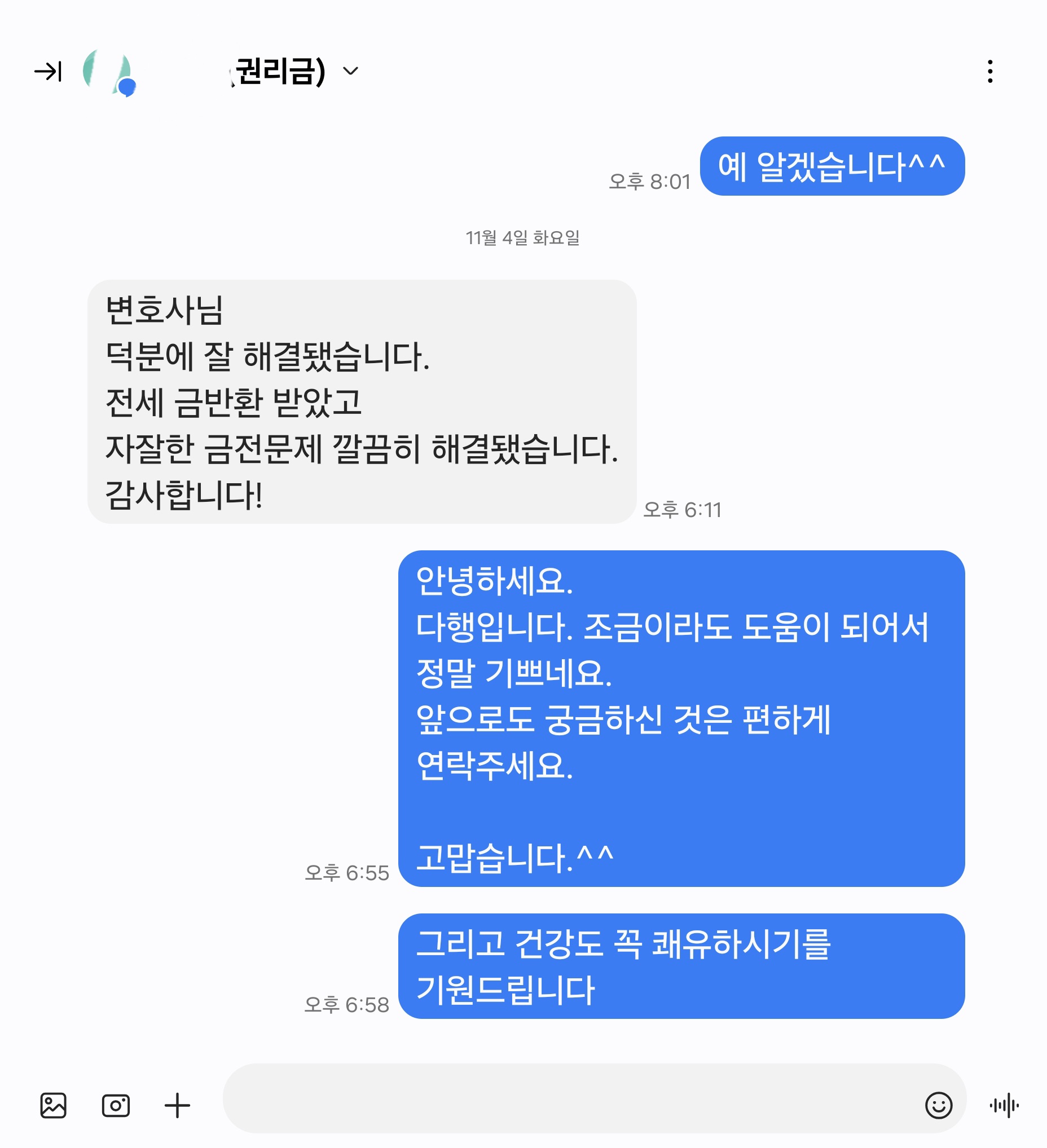Focus the message input field
The height and width of the screenshot is (1148, 1047).
point(570,1106)
